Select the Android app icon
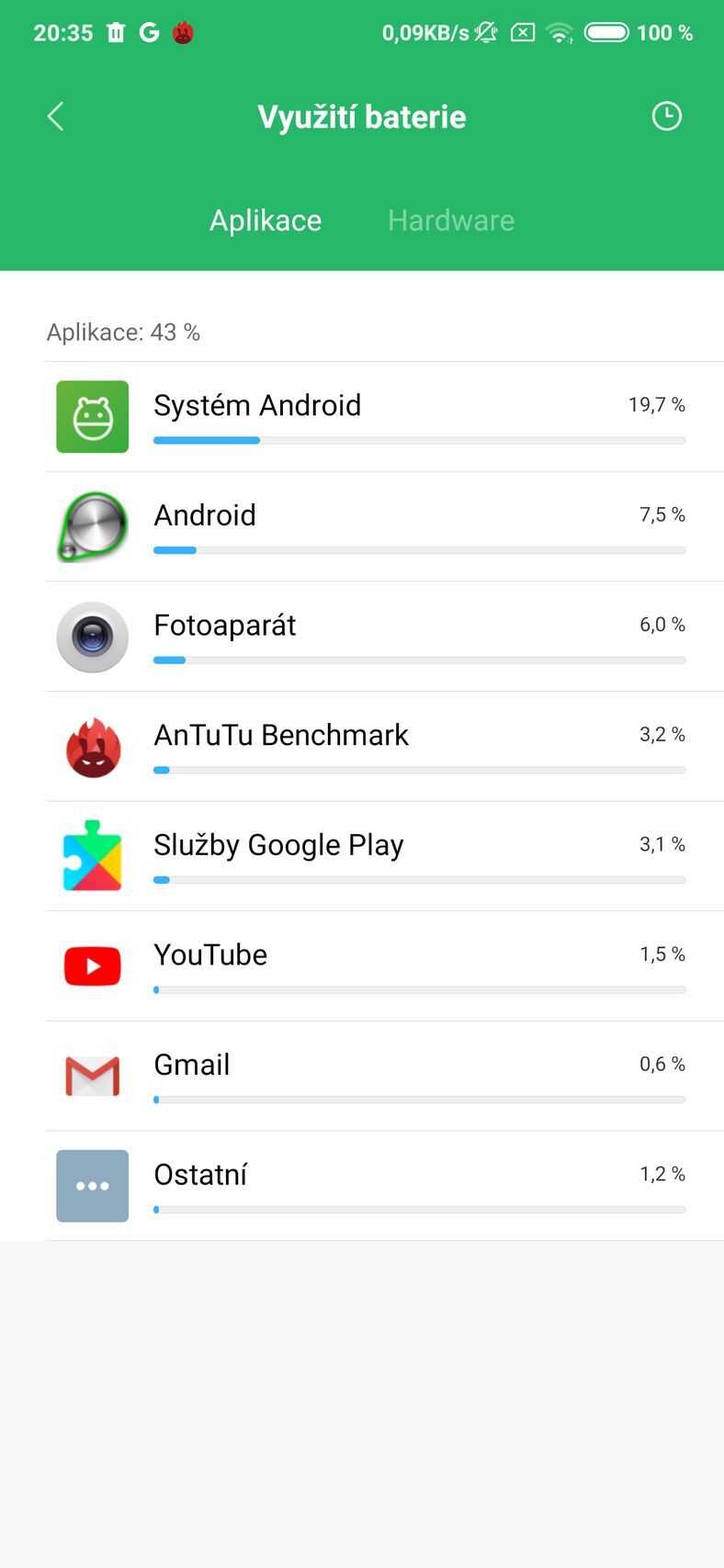Viewport: 724px width, 1568px height. click(x=92, y=526)
